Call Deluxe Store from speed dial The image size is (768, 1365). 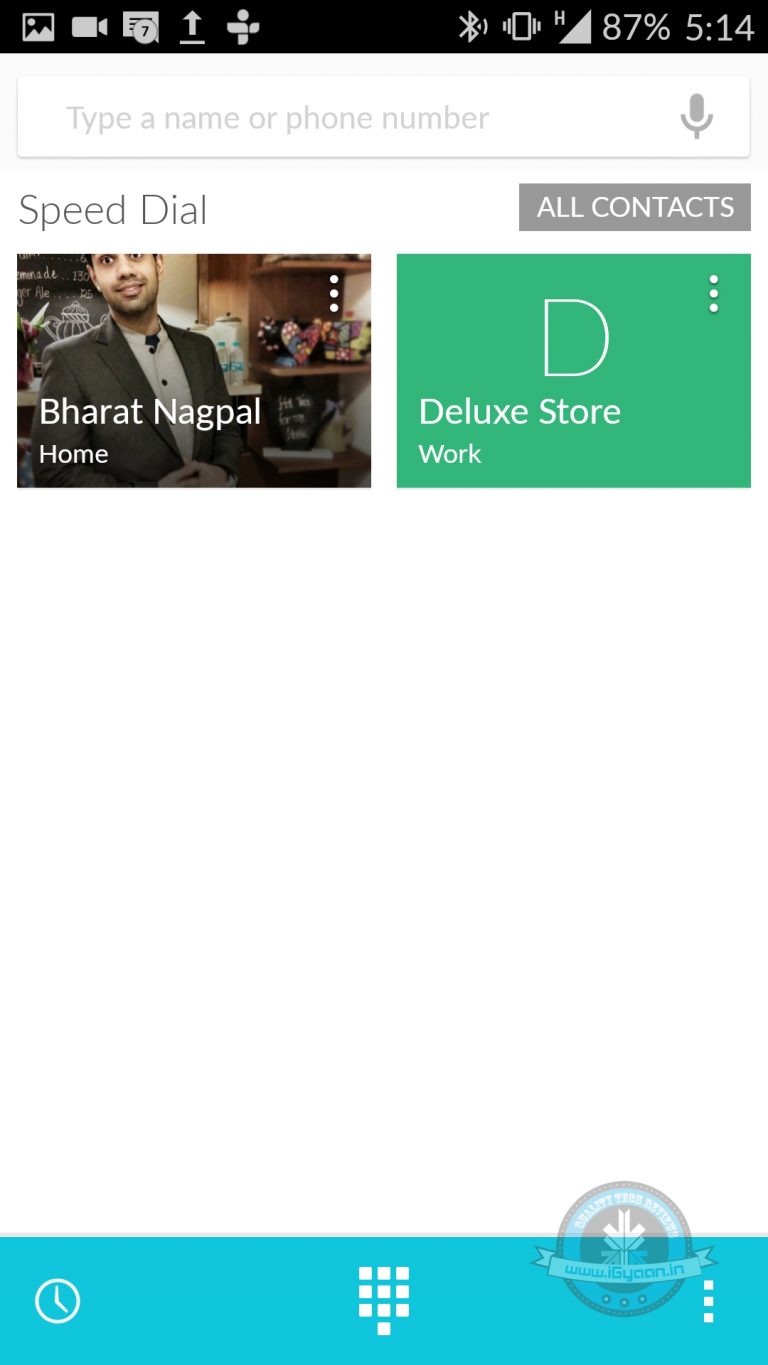550,380
